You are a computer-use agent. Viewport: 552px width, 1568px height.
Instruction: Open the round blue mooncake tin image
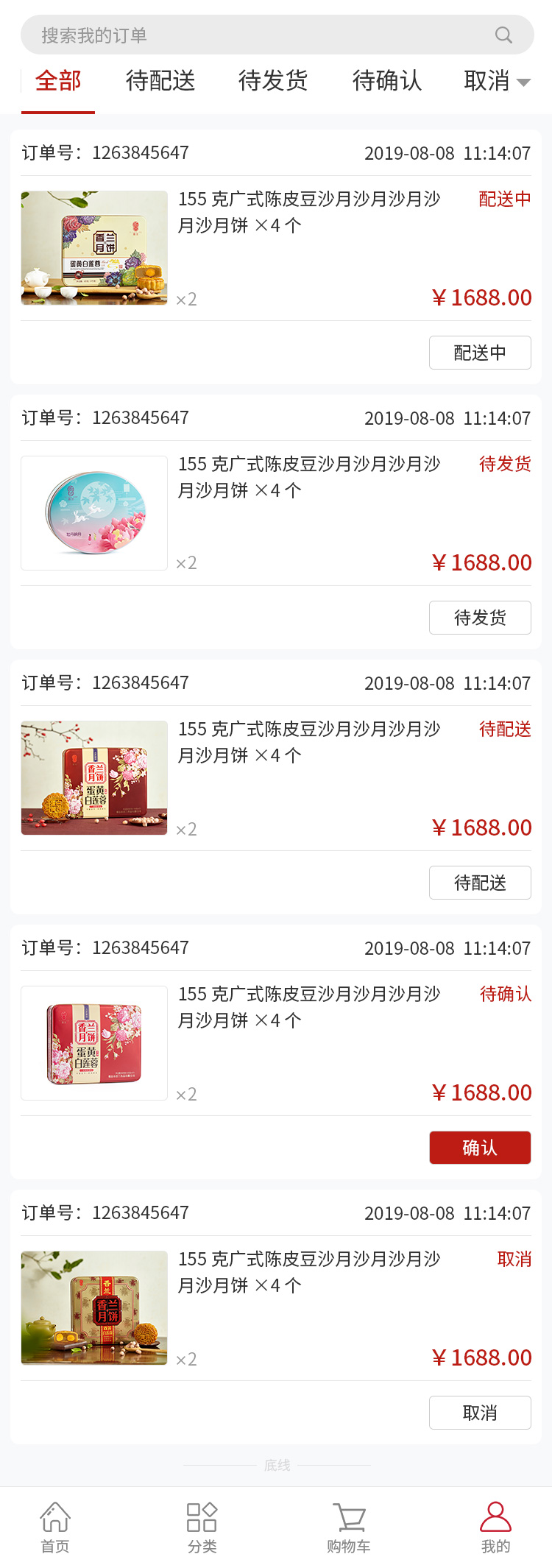click(94, 513)
